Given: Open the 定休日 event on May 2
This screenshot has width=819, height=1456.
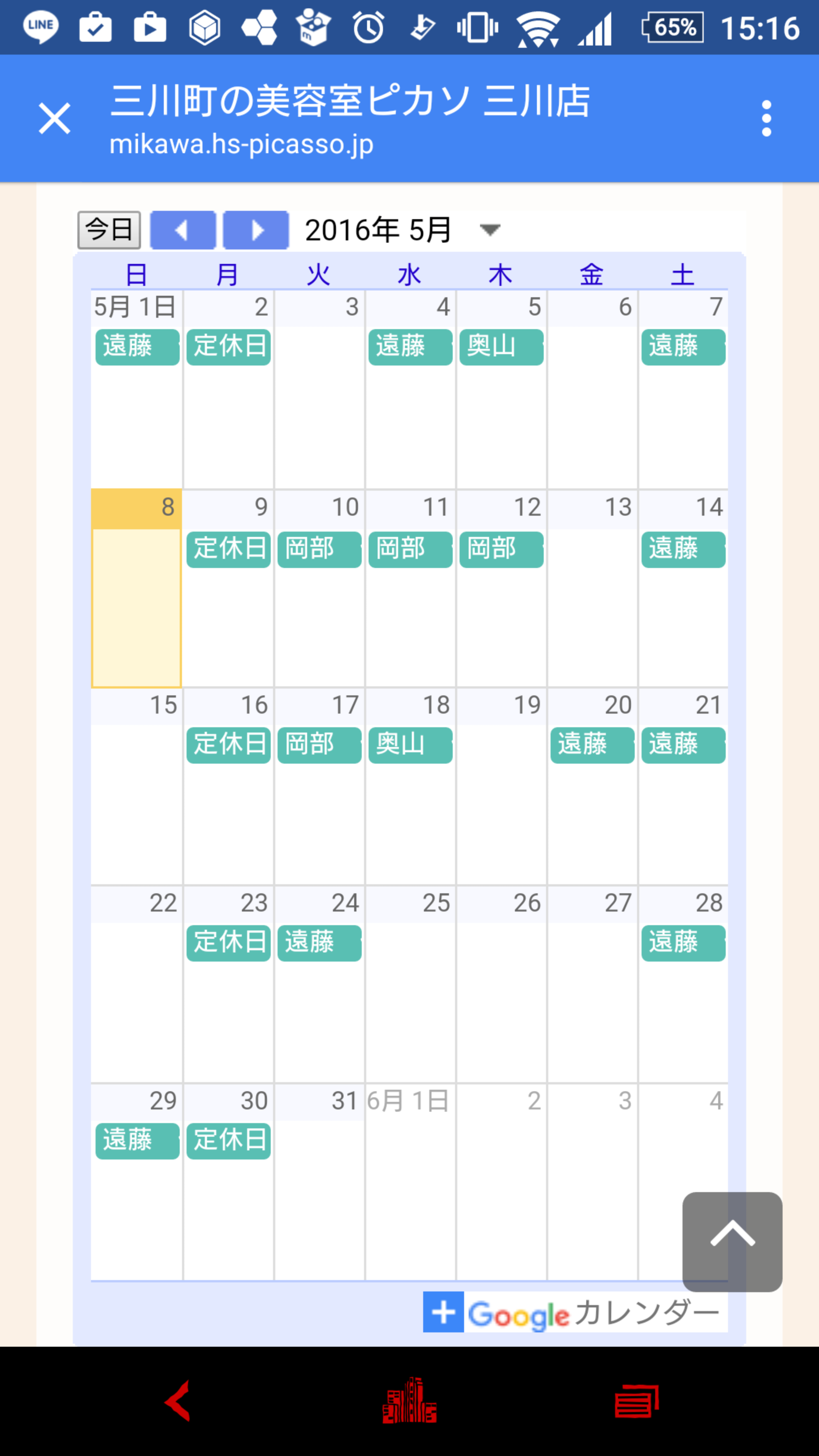Looking at the screenshot, I should click(x=228, y=347).
